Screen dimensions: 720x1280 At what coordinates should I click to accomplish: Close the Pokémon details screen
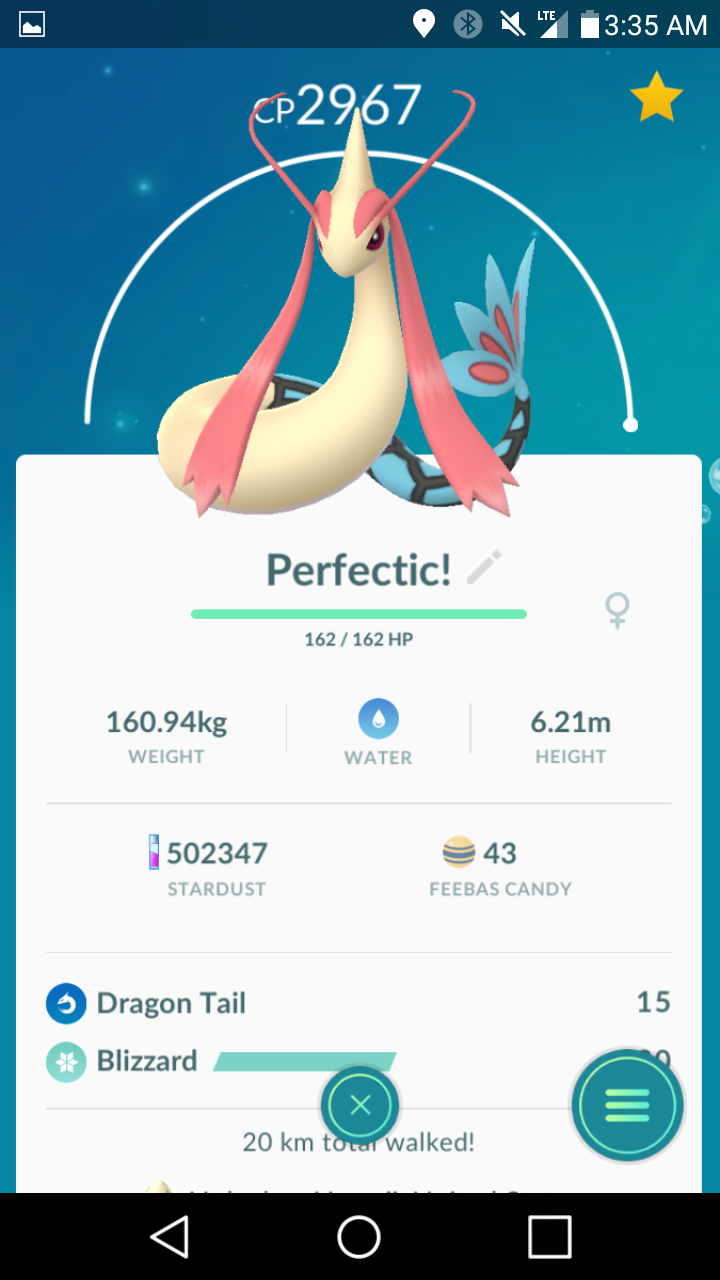360,1105
